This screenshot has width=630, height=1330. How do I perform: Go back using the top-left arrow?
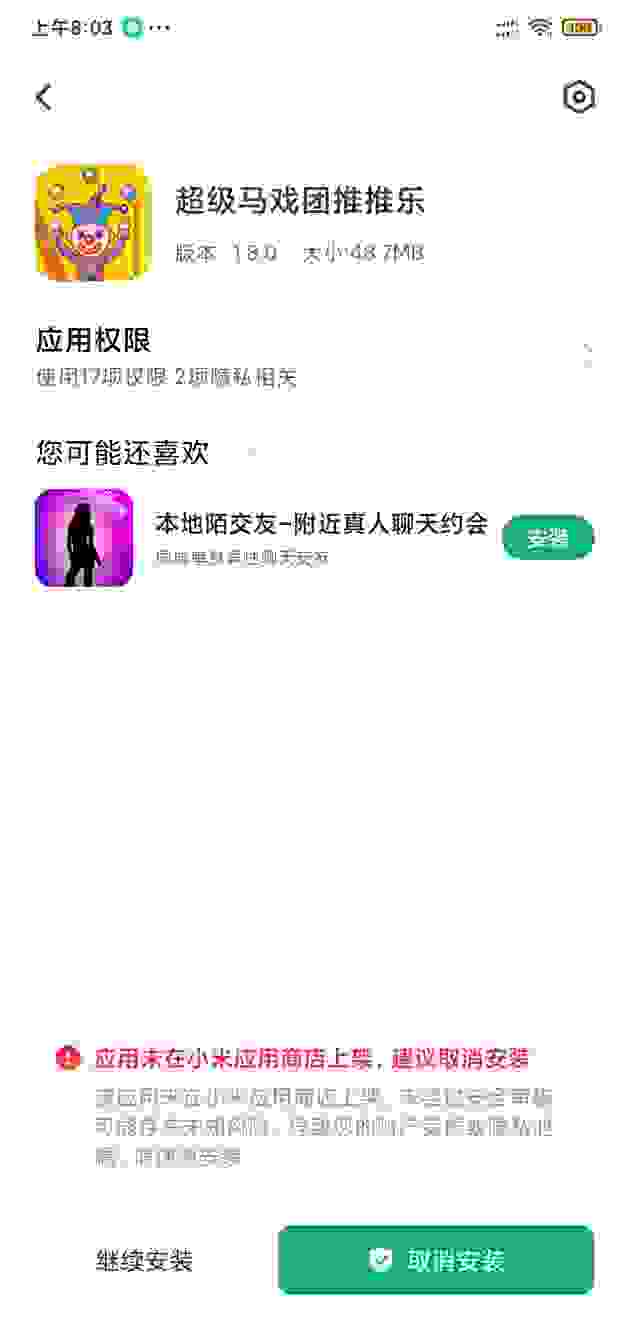tap(43, 97)
